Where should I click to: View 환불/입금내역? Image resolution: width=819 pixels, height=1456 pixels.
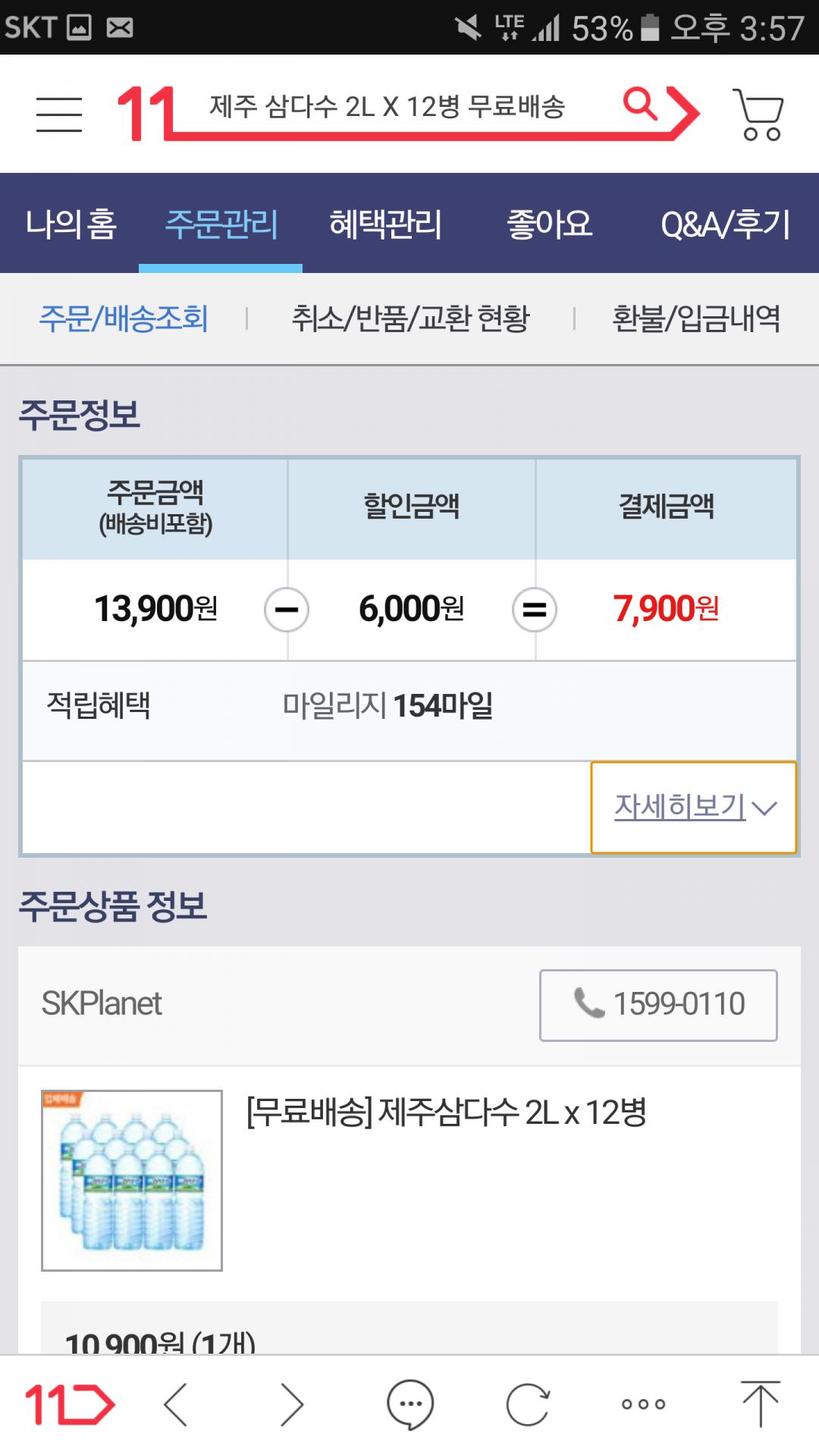coord(696,318)
